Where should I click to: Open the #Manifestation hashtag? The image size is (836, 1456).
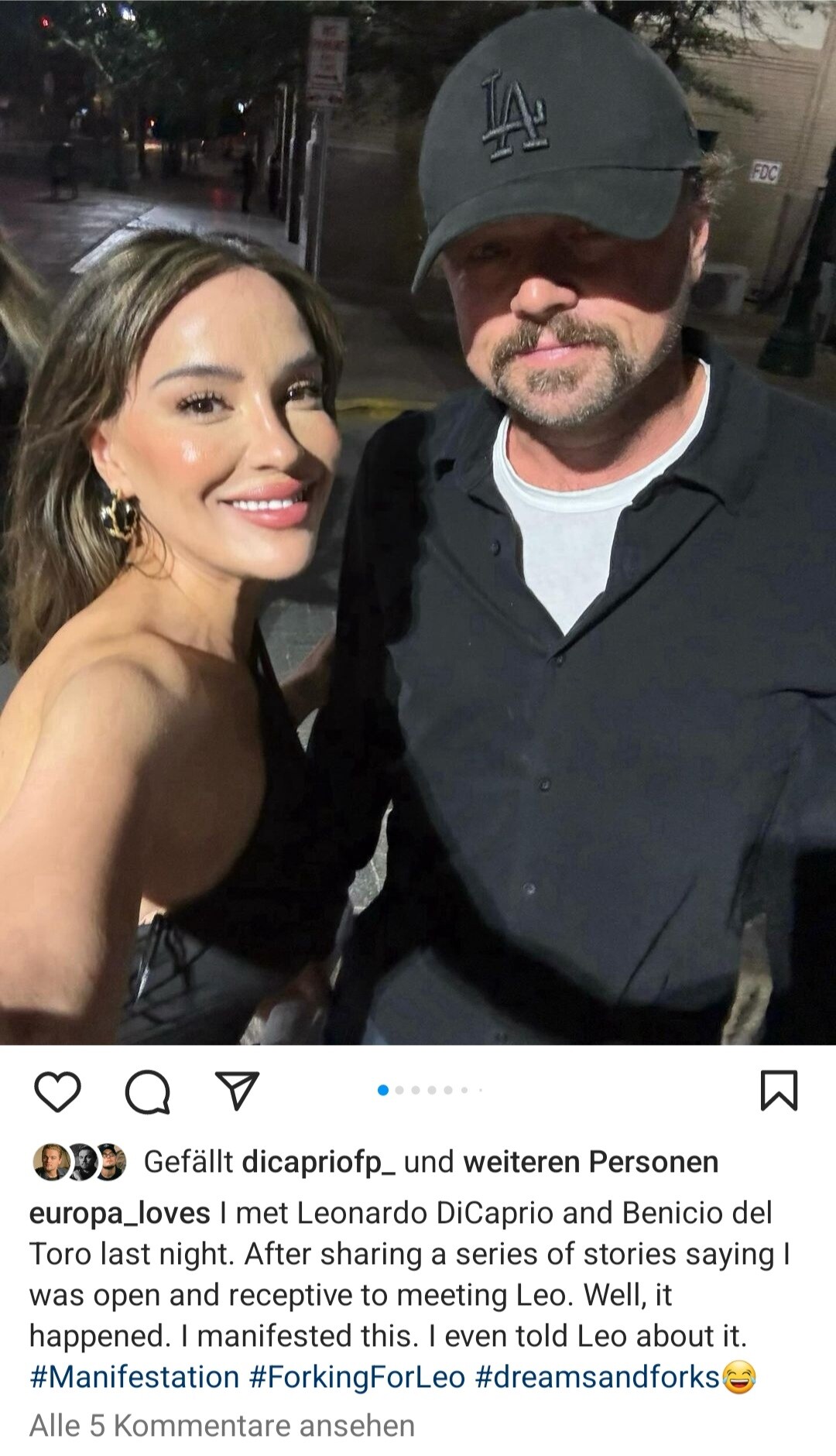(x=135, y=1377)
